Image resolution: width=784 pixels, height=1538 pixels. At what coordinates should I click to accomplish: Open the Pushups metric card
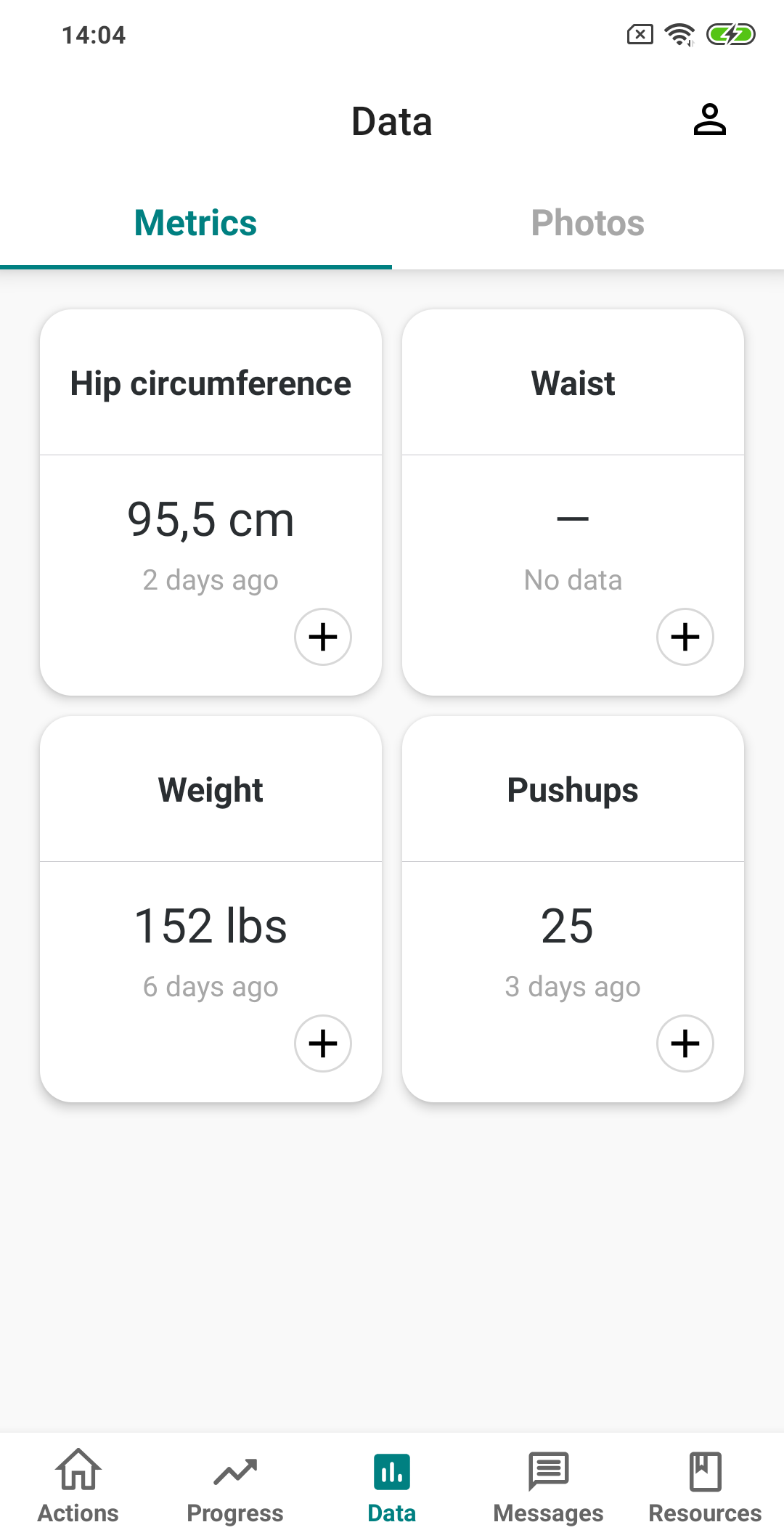pyautogui.click(x=573, y=909)
